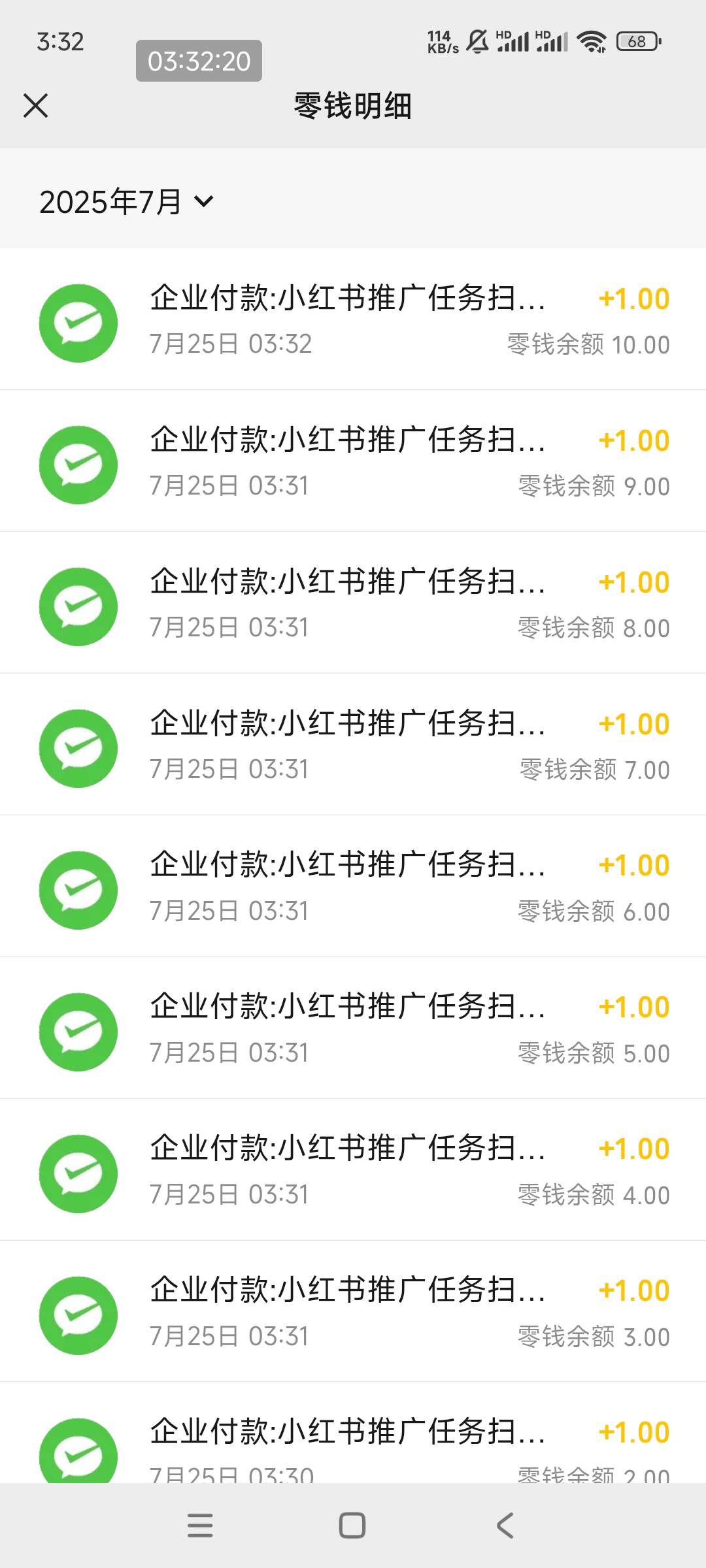View details of the 零钱余额 5.00 entry
This screenshot has width=706, height=1568.
pyautogui.click(x=353, y=1028)
